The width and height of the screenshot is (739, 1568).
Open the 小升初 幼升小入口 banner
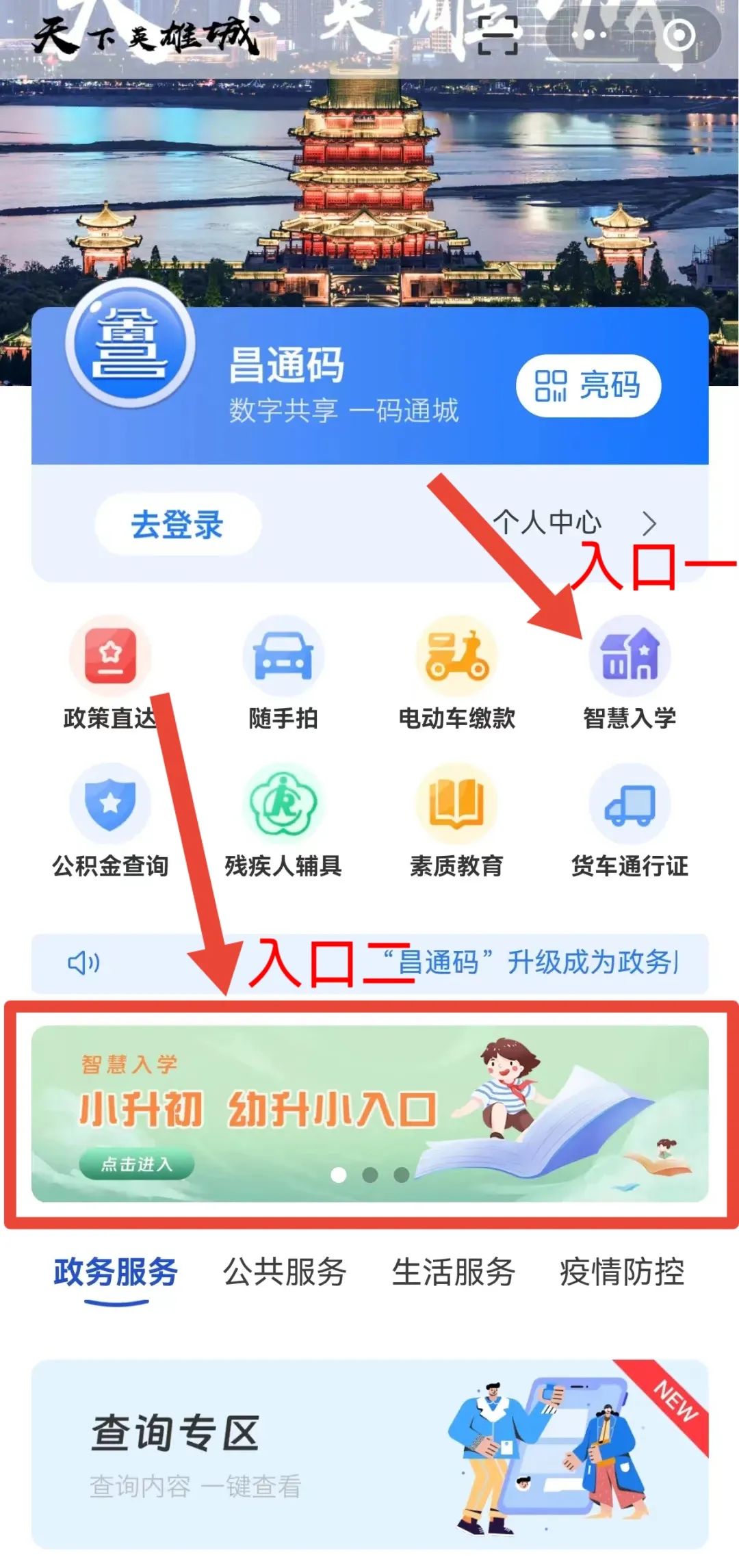coord(369,1113)
